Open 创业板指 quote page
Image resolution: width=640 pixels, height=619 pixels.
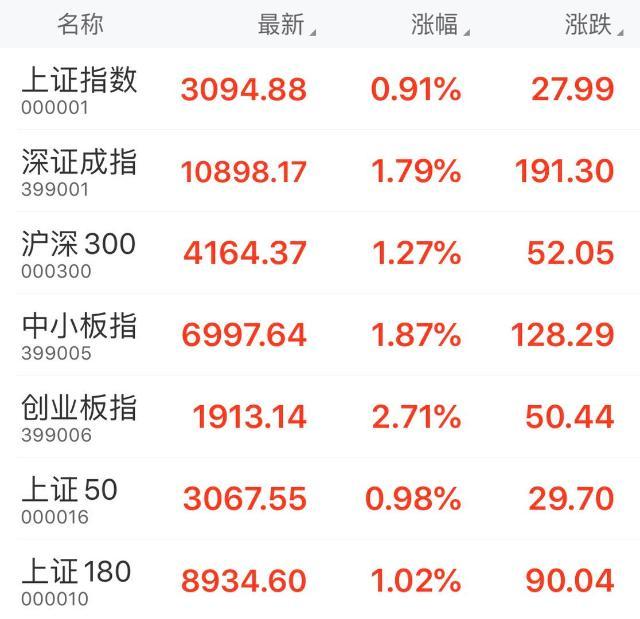coord(79,417)
